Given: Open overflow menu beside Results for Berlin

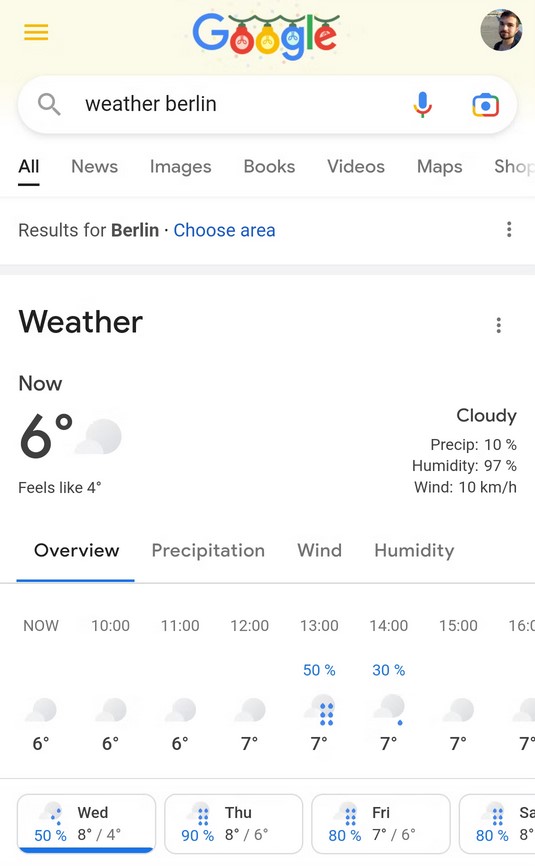Looking at the screenshot, I should [509, 229].
